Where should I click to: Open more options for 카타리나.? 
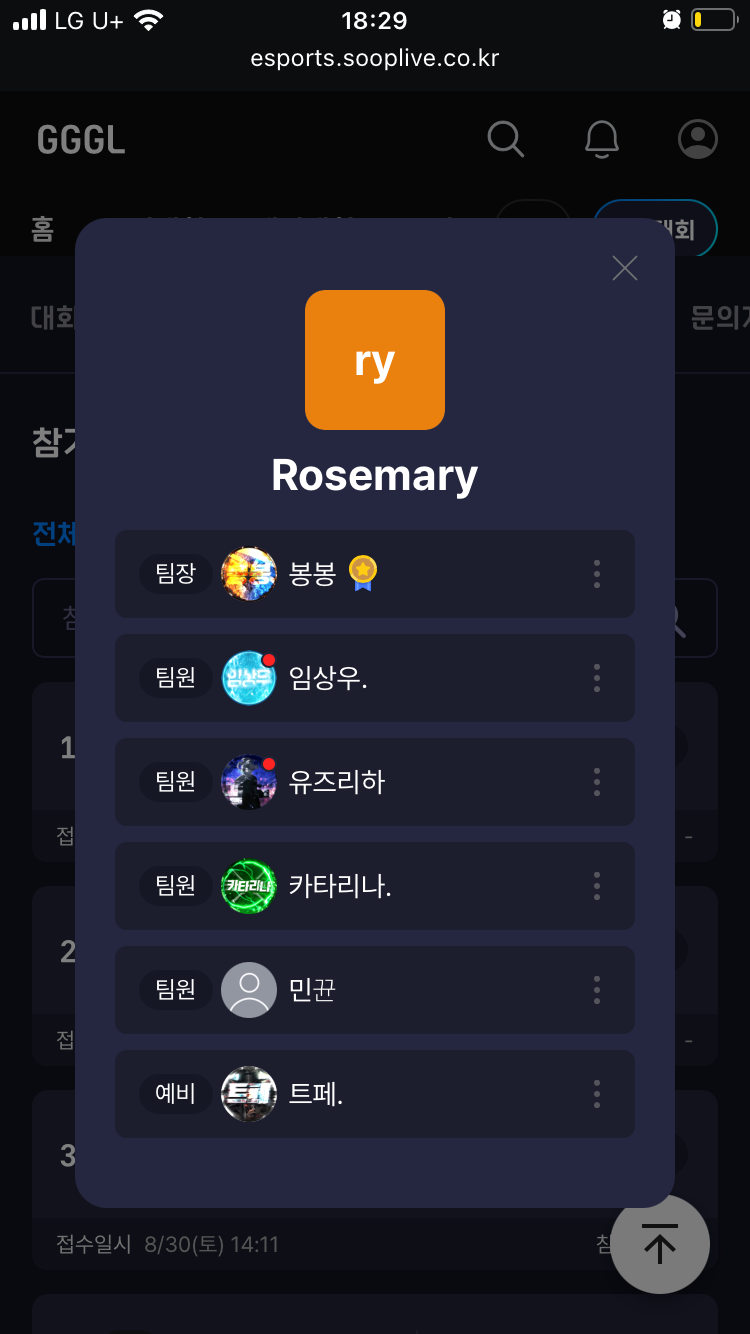(597, 886)
